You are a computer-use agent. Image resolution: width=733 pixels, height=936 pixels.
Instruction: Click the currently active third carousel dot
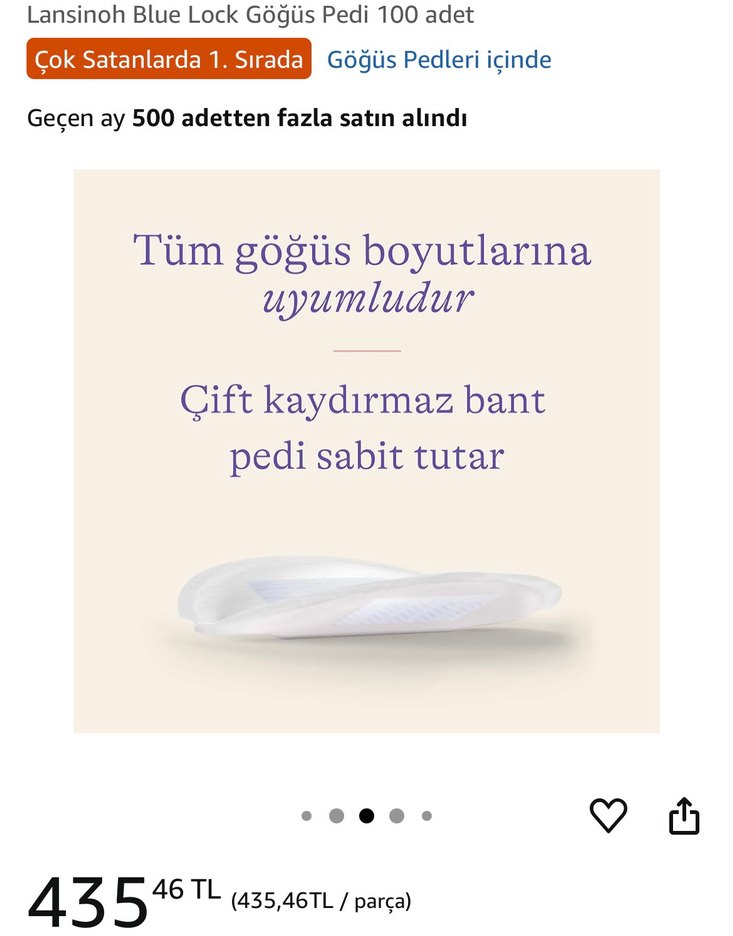(366, 815)
